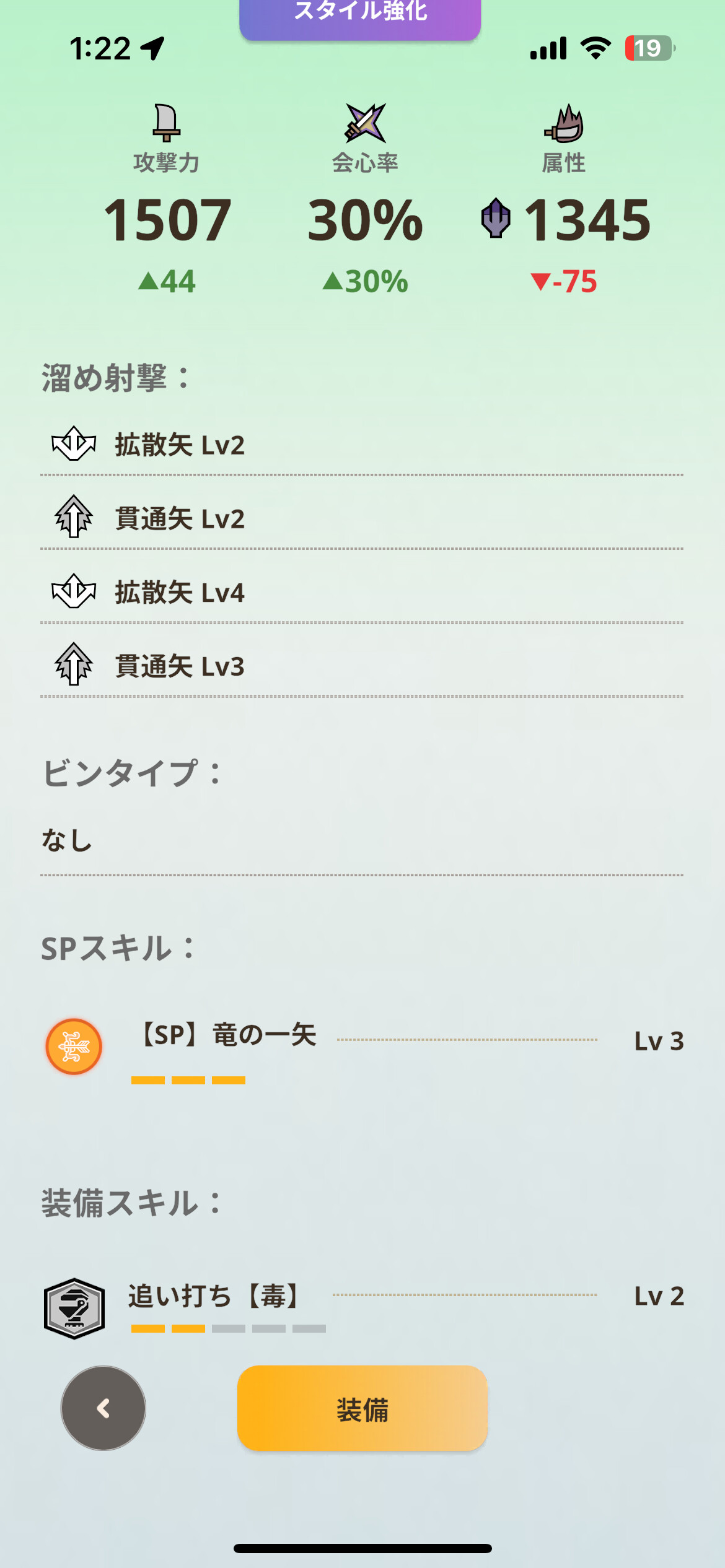The image size is (725, 1568).
Task: Open the スタイル強化 style enhancement button
Action: point(360,19)
